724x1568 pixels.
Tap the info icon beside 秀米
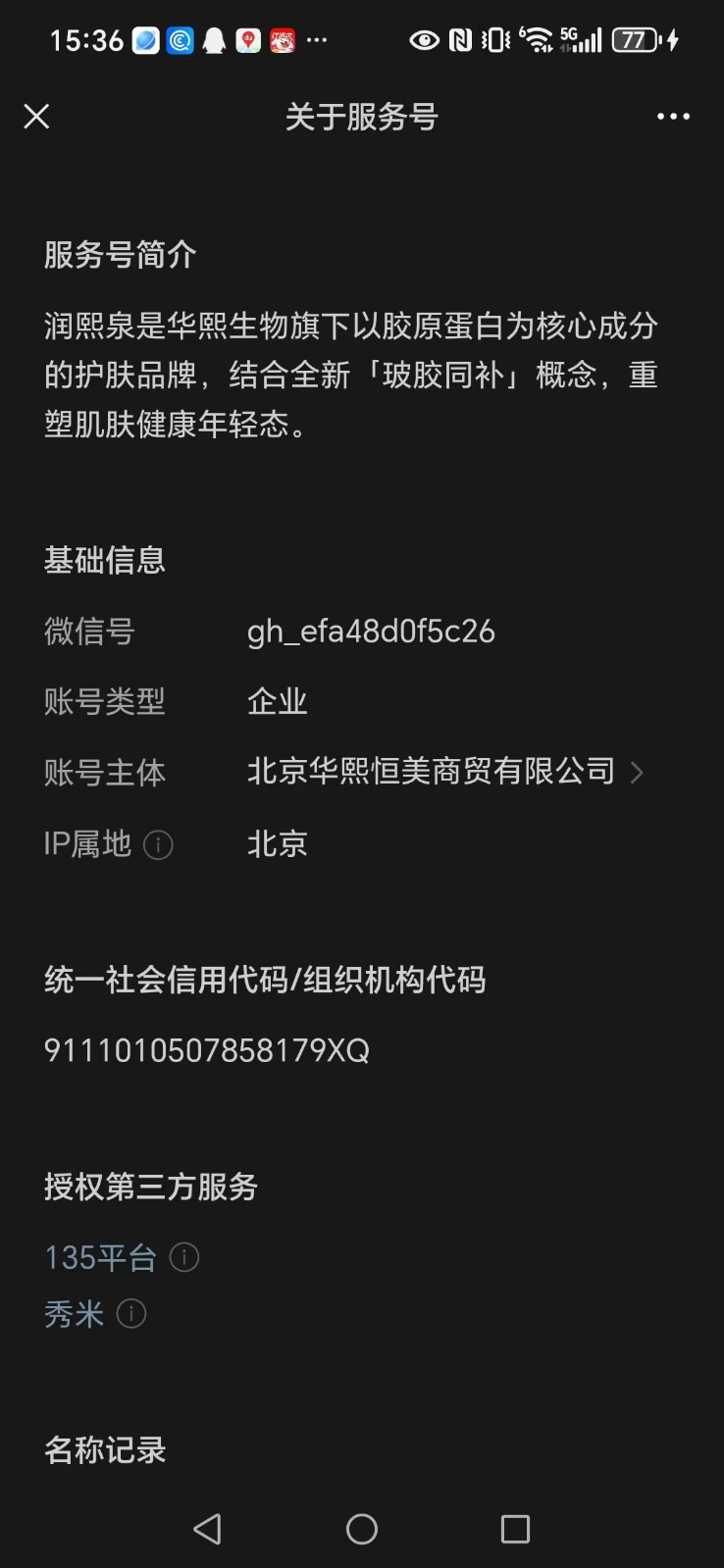(131, 1313)
